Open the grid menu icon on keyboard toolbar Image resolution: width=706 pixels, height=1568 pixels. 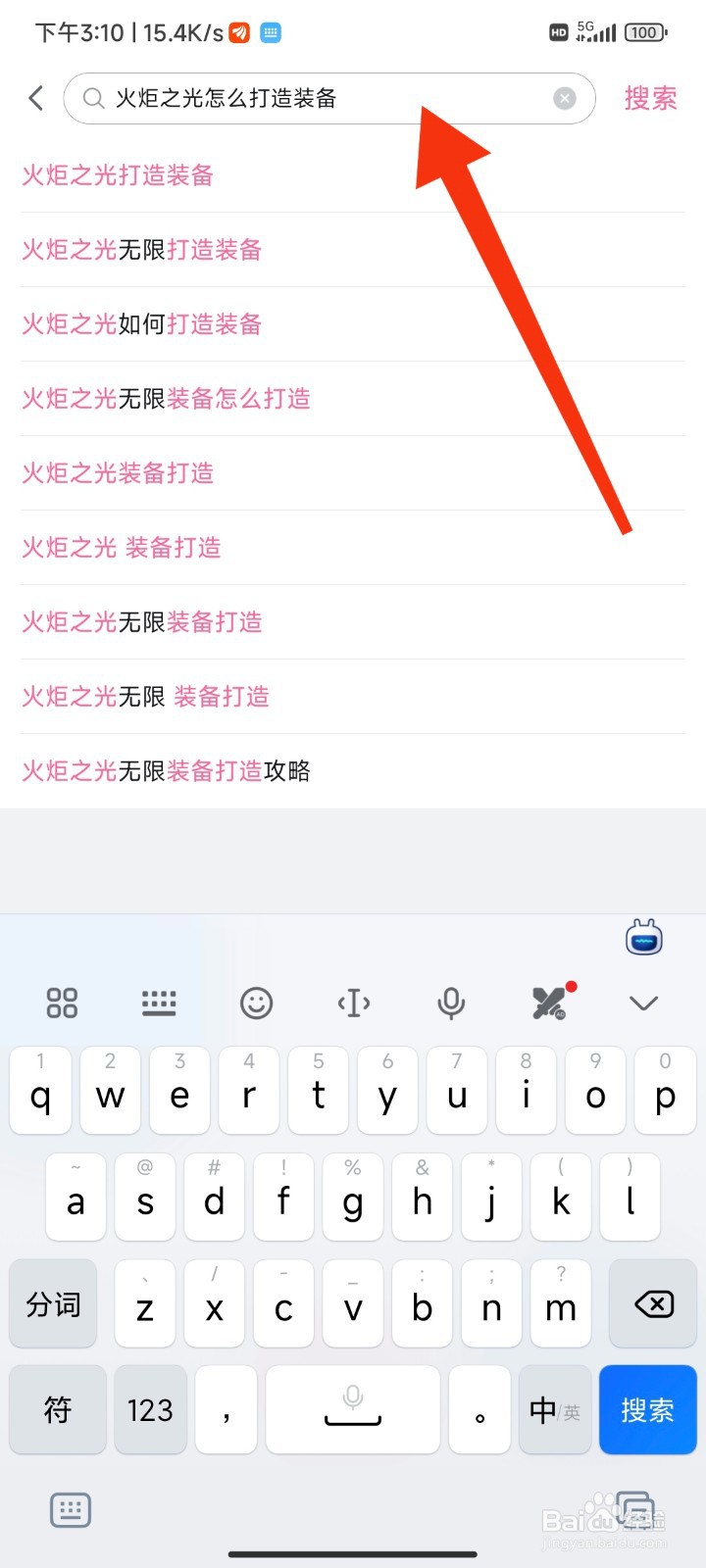(62, 1003)
